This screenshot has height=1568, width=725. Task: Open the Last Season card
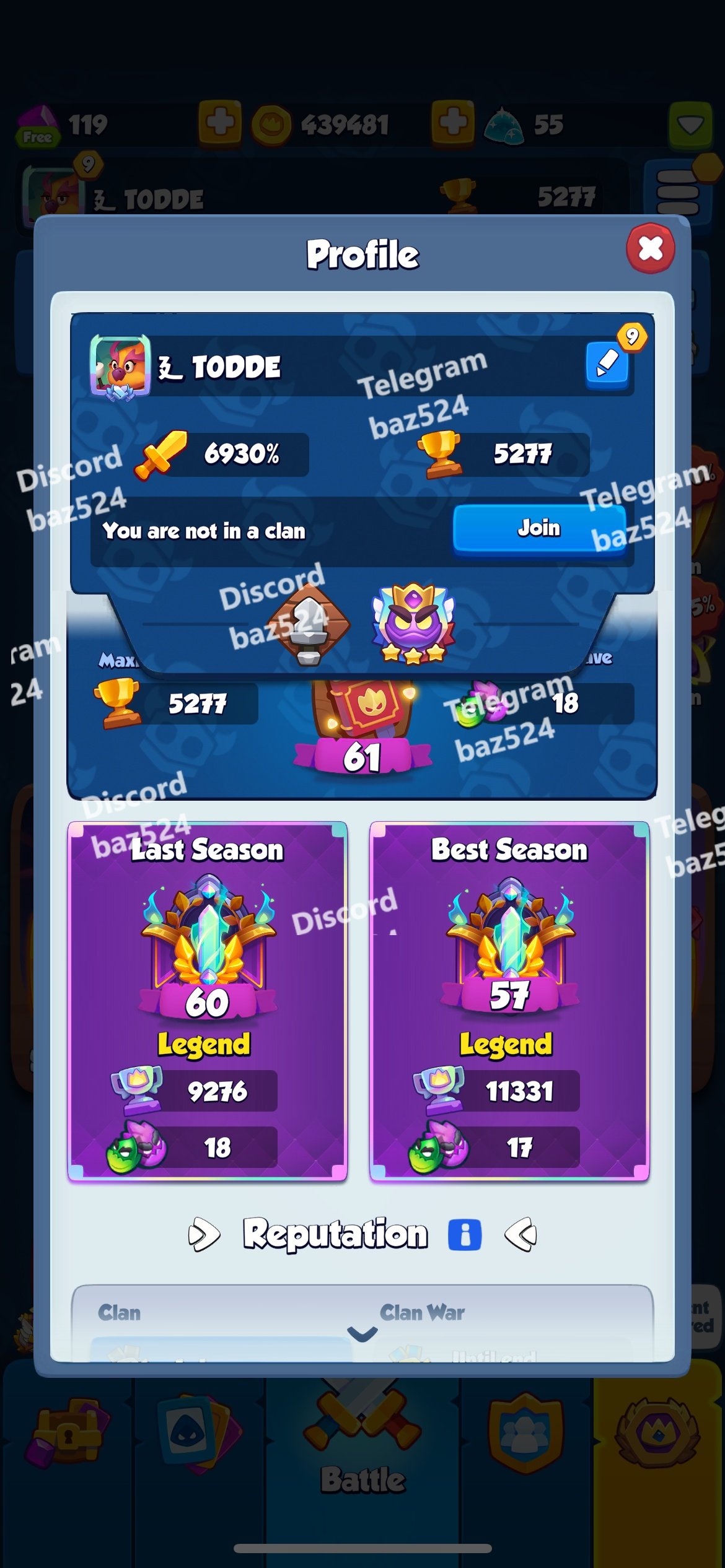point(207,1001)
